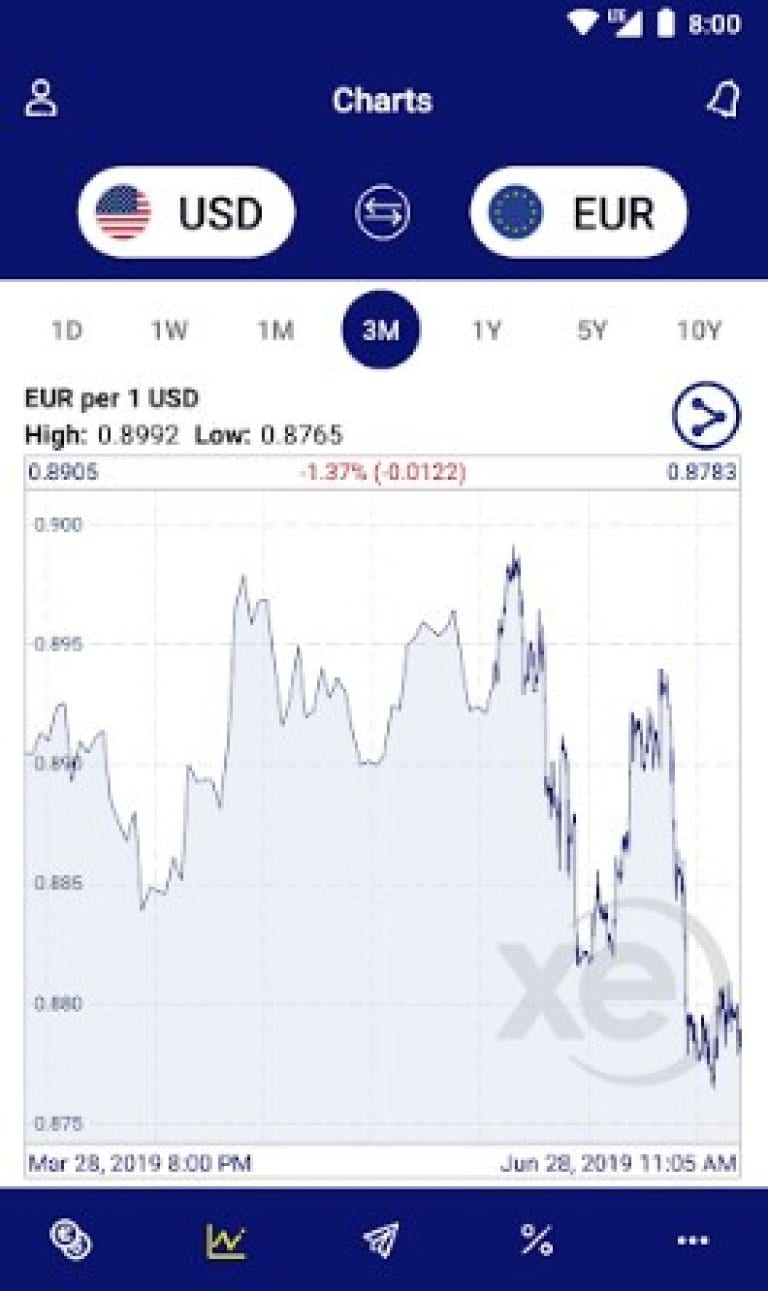Viewport: 768px width, 1291px height.
Task: Switch chart to the 1Y range
Action: pyautogui.click(x=488, y=330)
